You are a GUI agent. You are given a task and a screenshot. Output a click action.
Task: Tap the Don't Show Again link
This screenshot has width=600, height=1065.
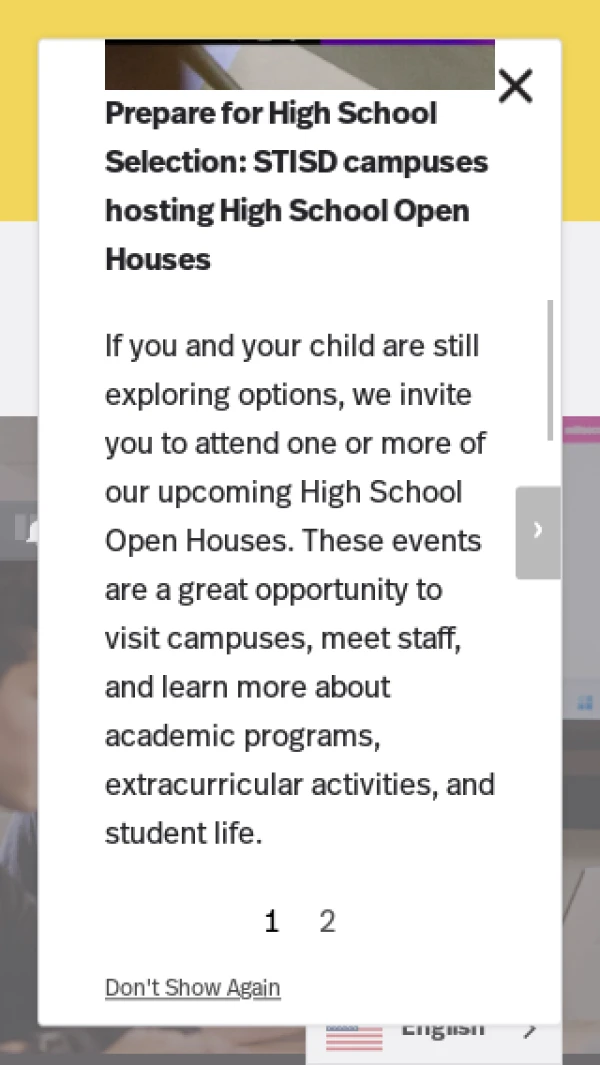(x=192, y=988)
